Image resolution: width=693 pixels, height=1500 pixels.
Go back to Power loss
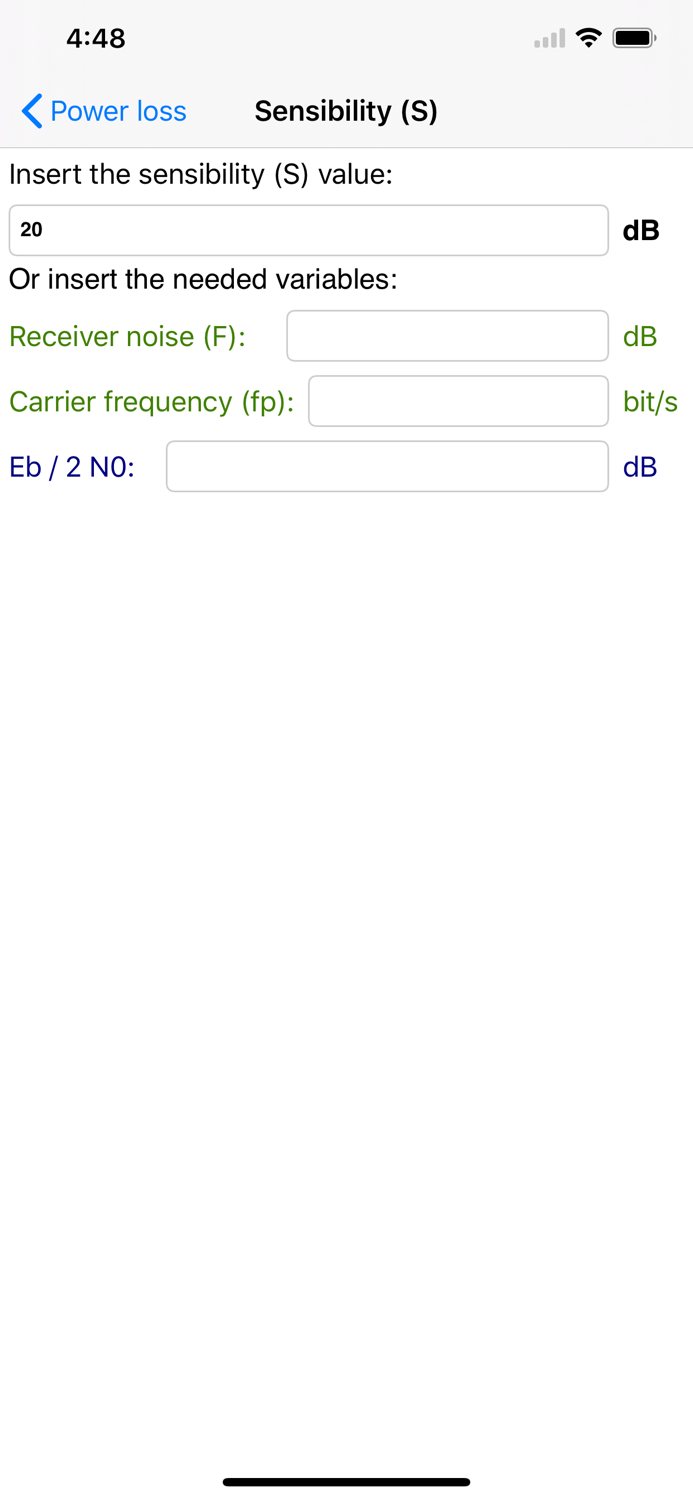click(104, 111)
